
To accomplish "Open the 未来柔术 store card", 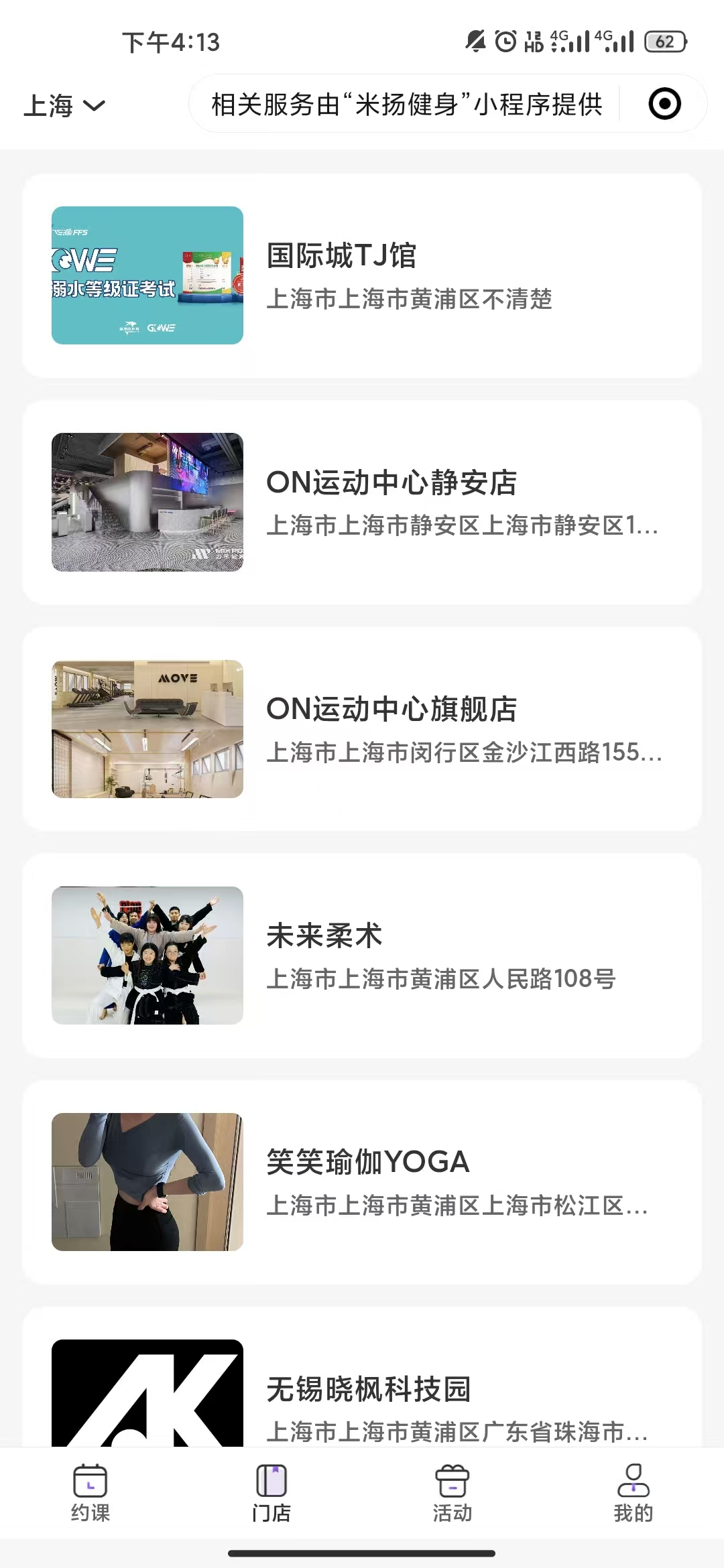I will (362, 955).
